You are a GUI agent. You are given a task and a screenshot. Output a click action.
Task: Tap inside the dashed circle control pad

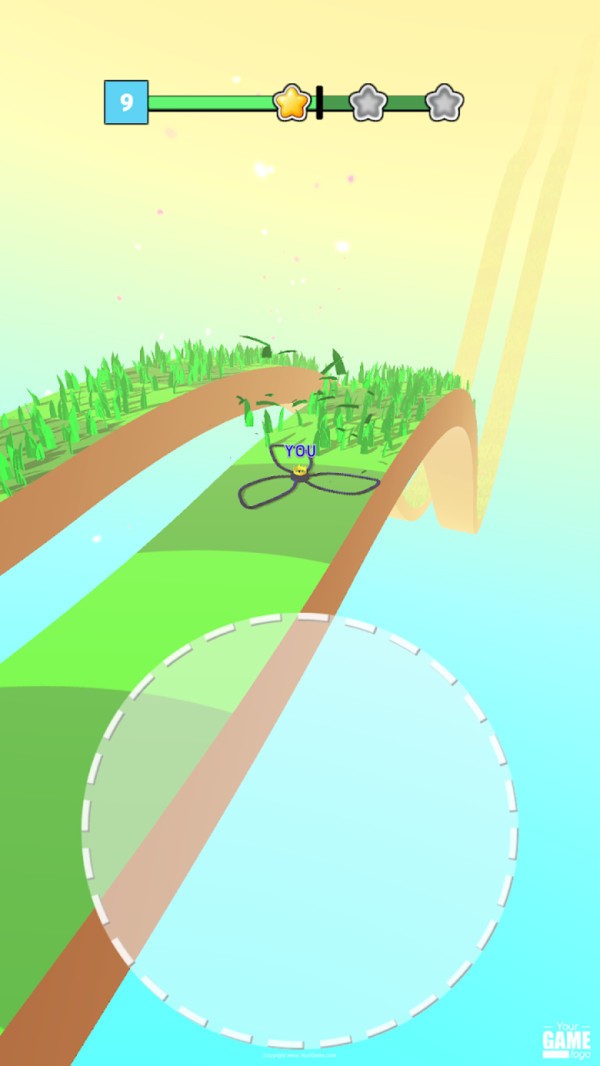click(x=300, y=830)
